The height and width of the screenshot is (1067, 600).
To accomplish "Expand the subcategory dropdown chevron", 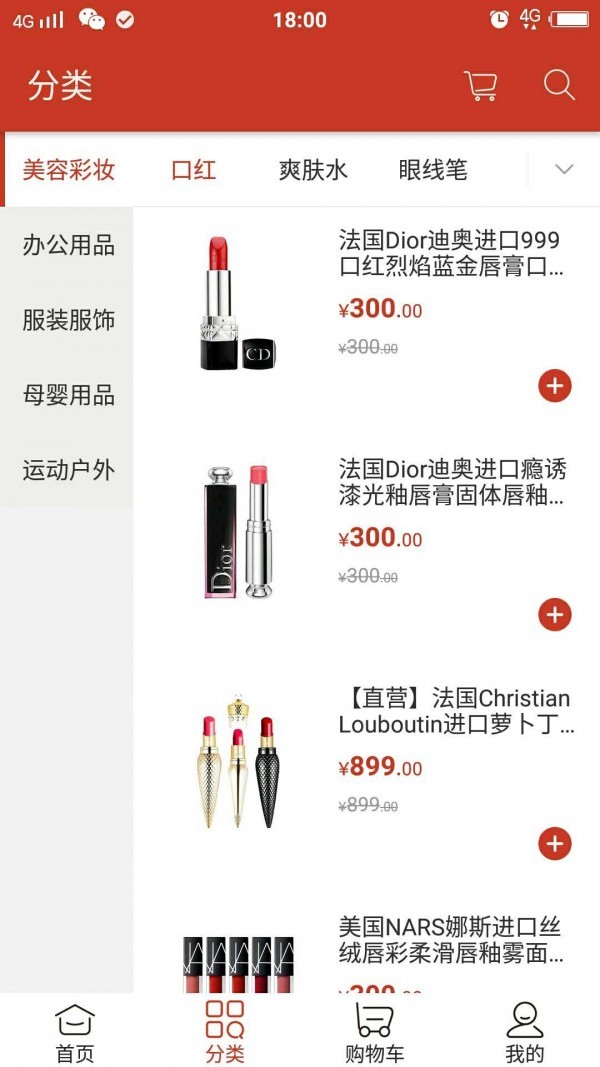I will pos(564,170).
